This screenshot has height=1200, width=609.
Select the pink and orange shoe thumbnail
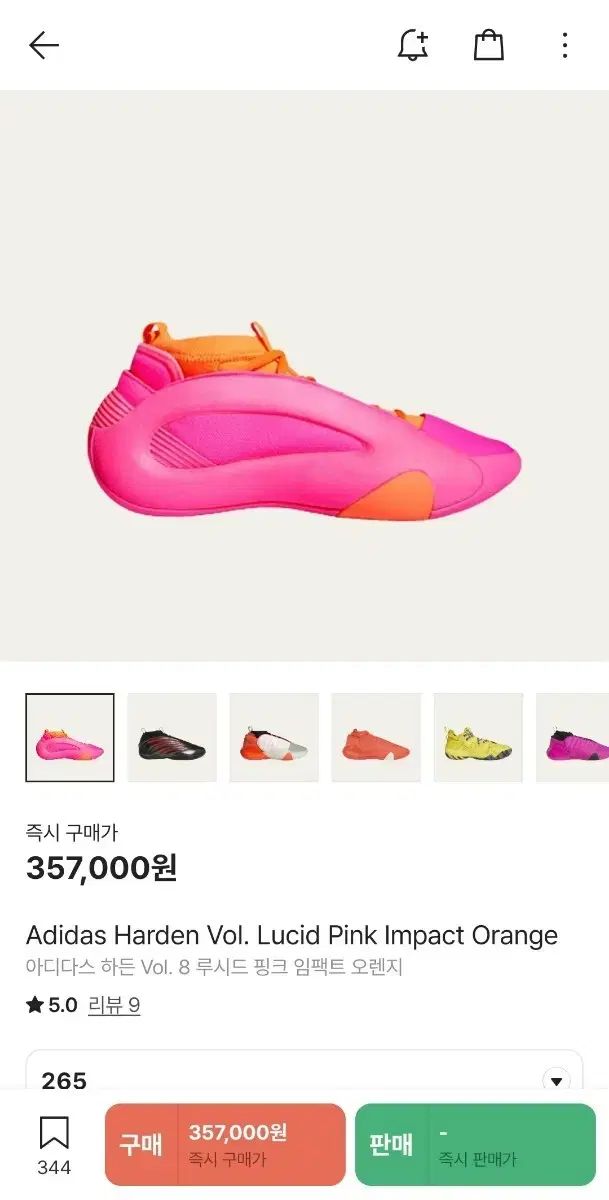point(70,737)
